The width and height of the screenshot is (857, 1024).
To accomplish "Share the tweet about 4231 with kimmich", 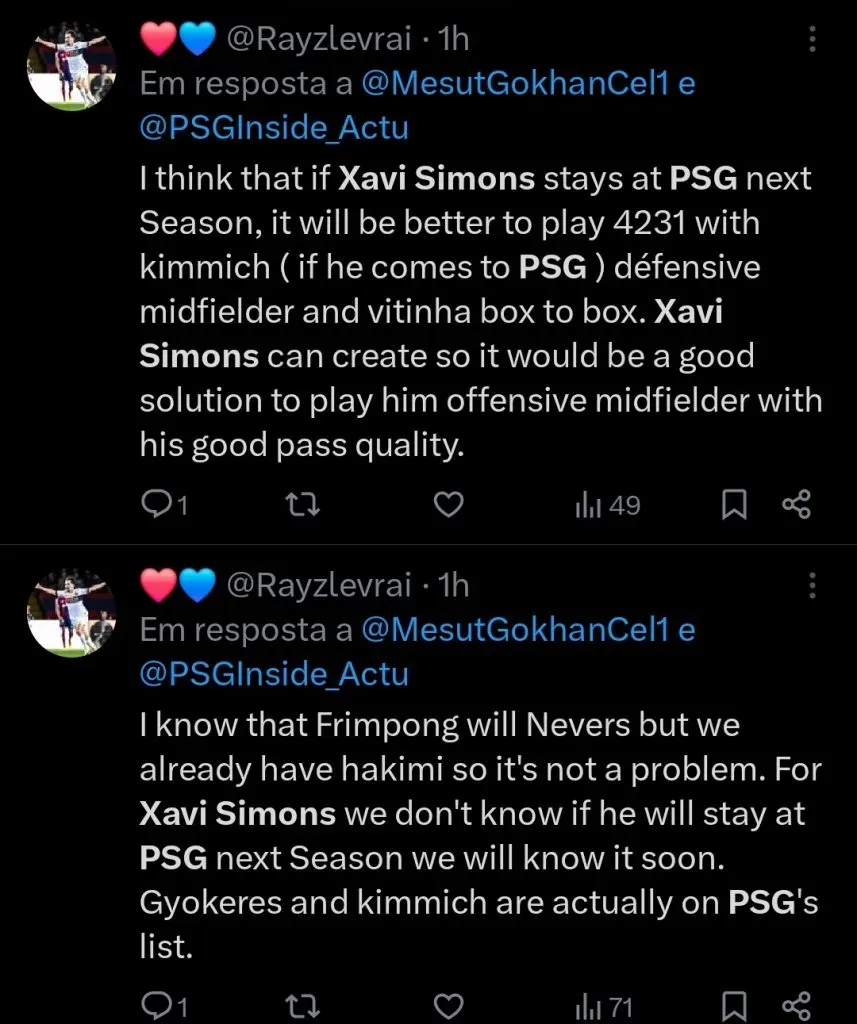I will click(796, 506).
